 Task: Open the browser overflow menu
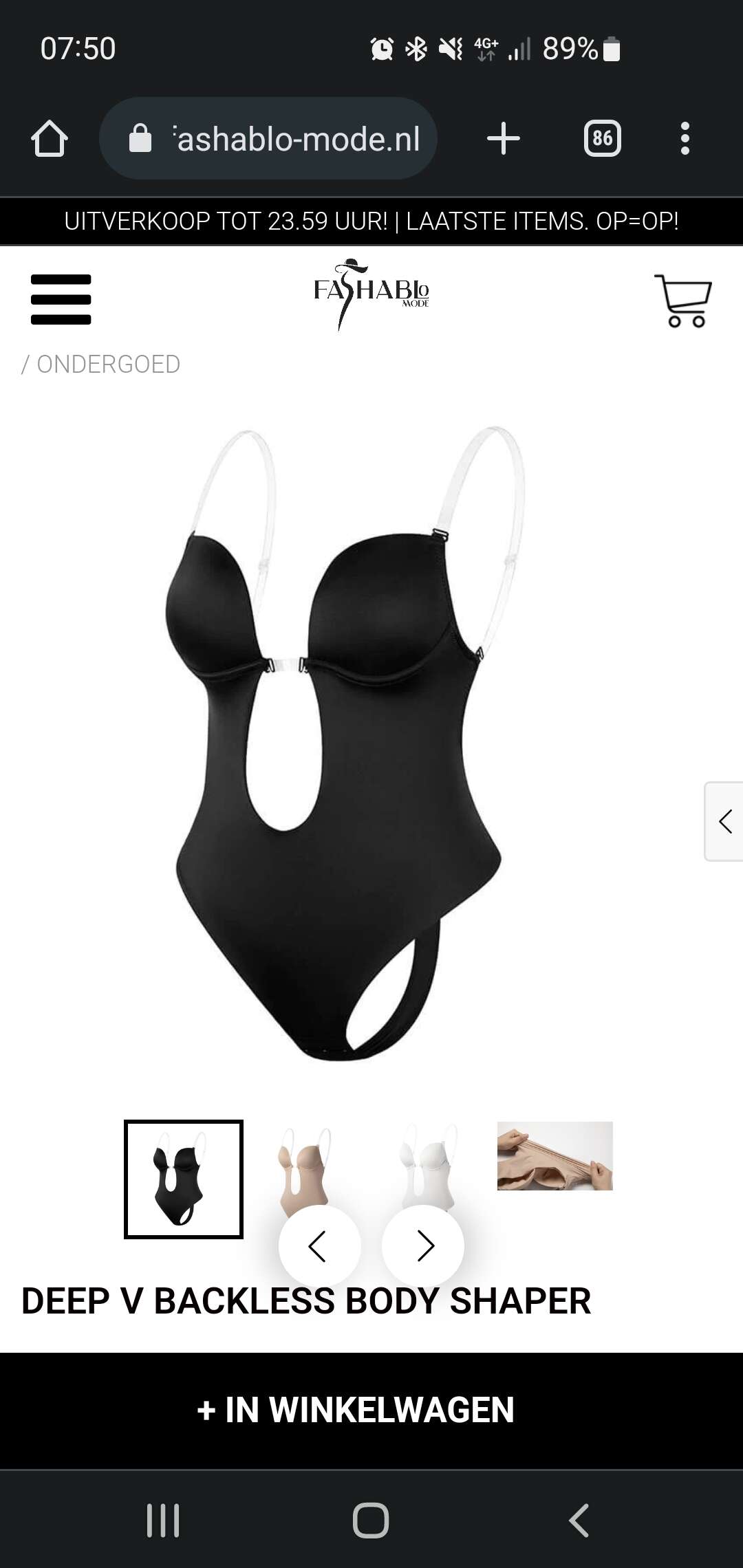684,139
